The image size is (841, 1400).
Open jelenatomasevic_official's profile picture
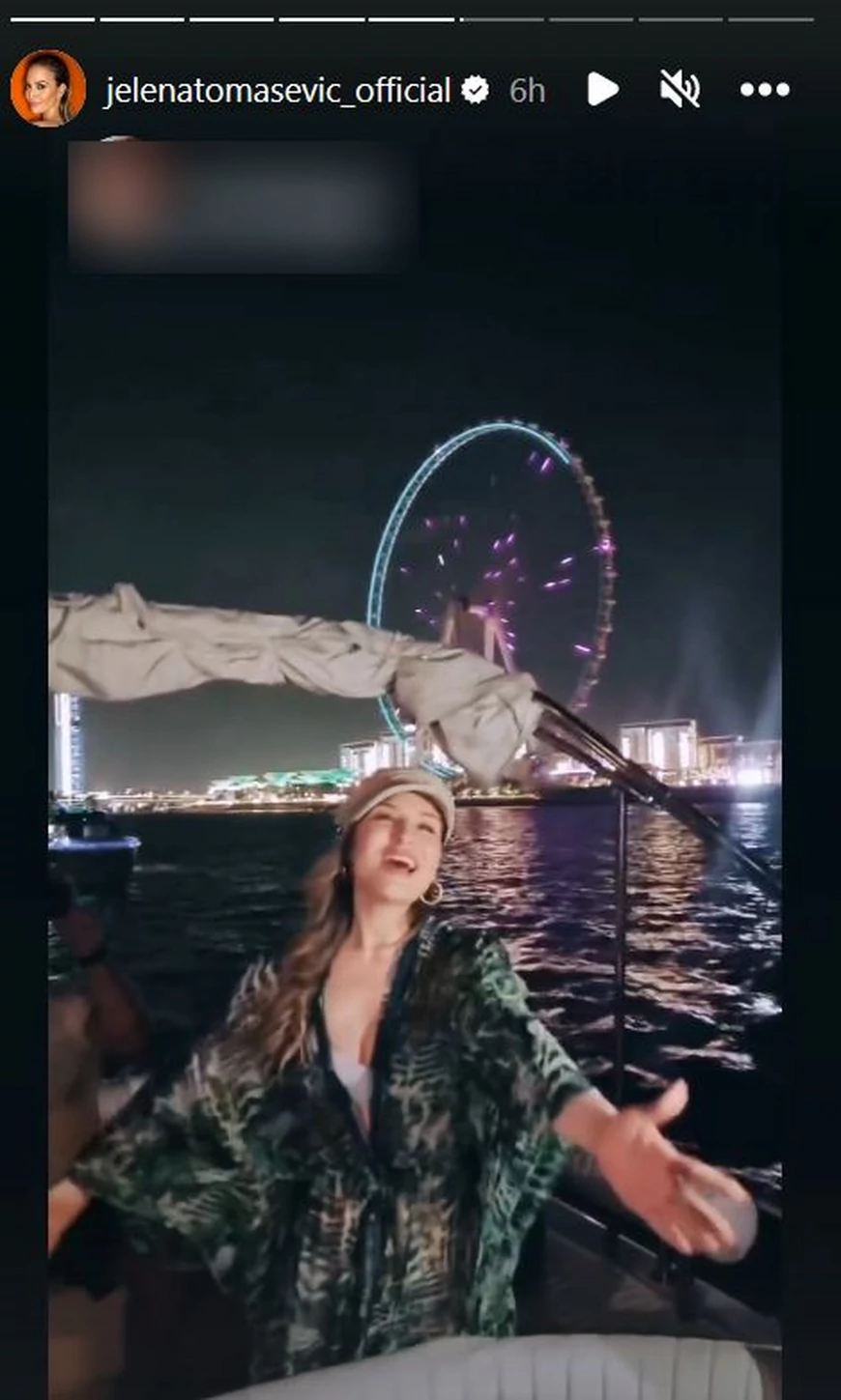(x=47, y=89)
